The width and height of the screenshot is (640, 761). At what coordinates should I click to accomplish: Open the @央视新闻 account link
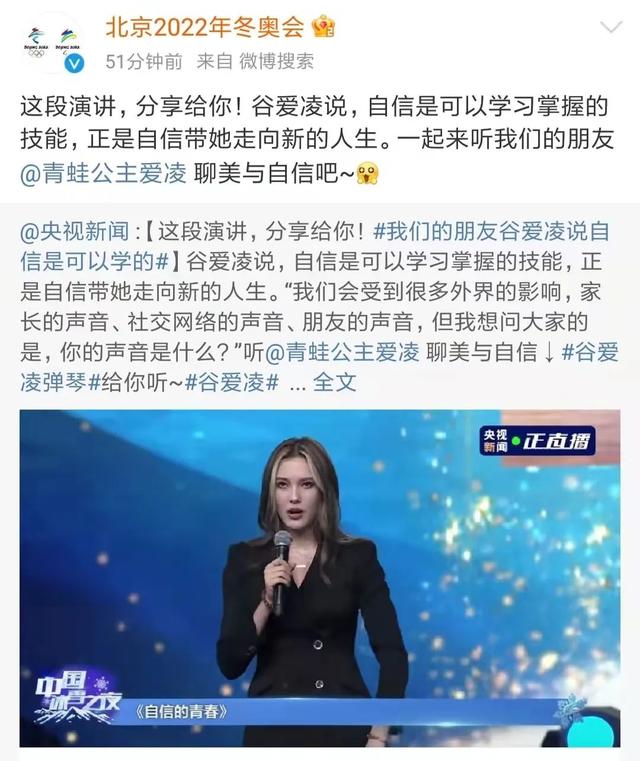76,232
